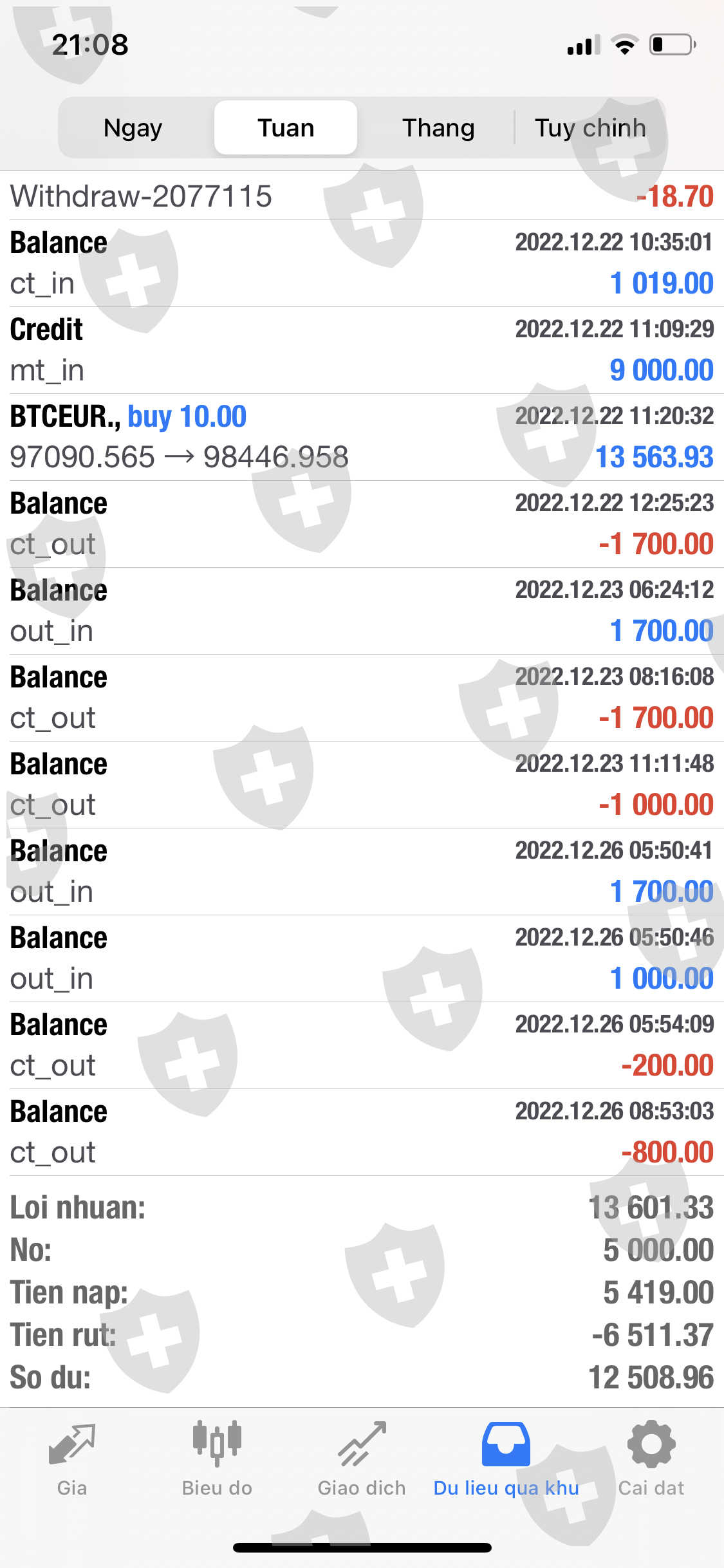Select the Tuan period filter
This screenshot has width=724, height=1568.
286,128
